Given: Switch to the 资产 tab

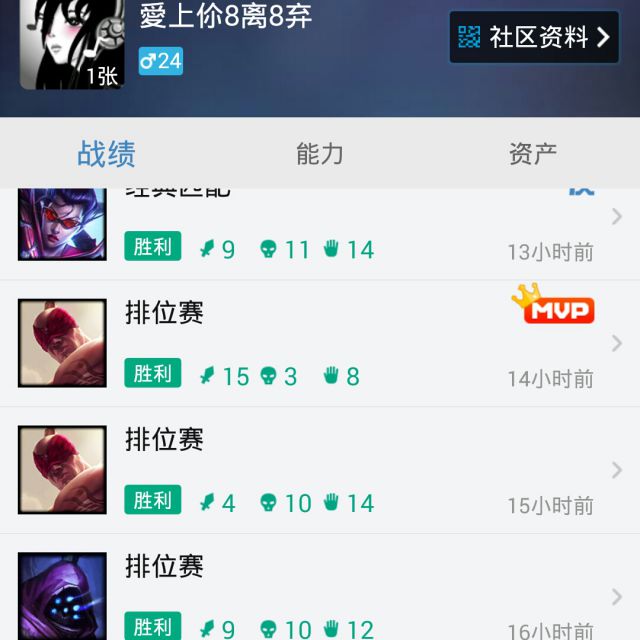Looking at the screenshot, I should pos(532,154).
